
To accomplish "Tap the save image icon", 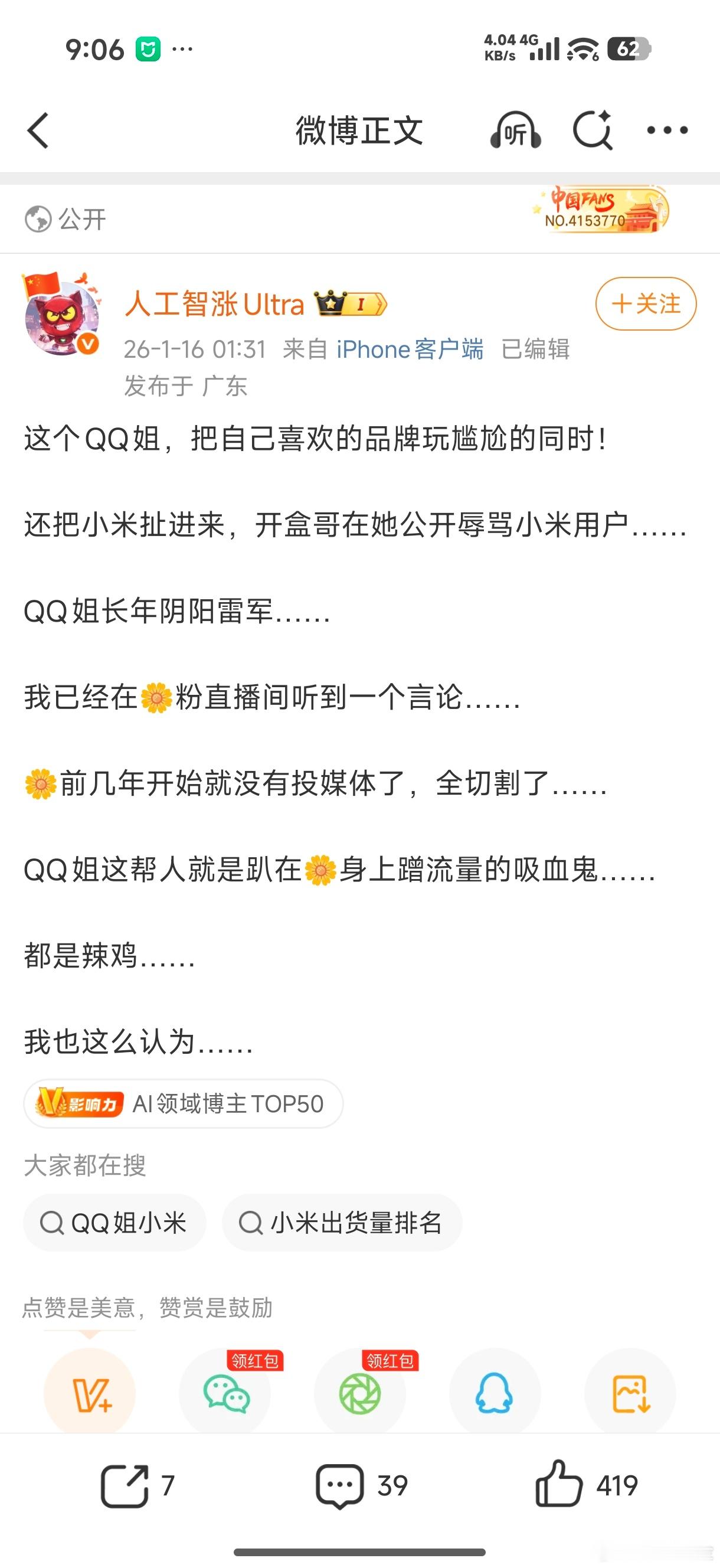I will [630, 1393].
